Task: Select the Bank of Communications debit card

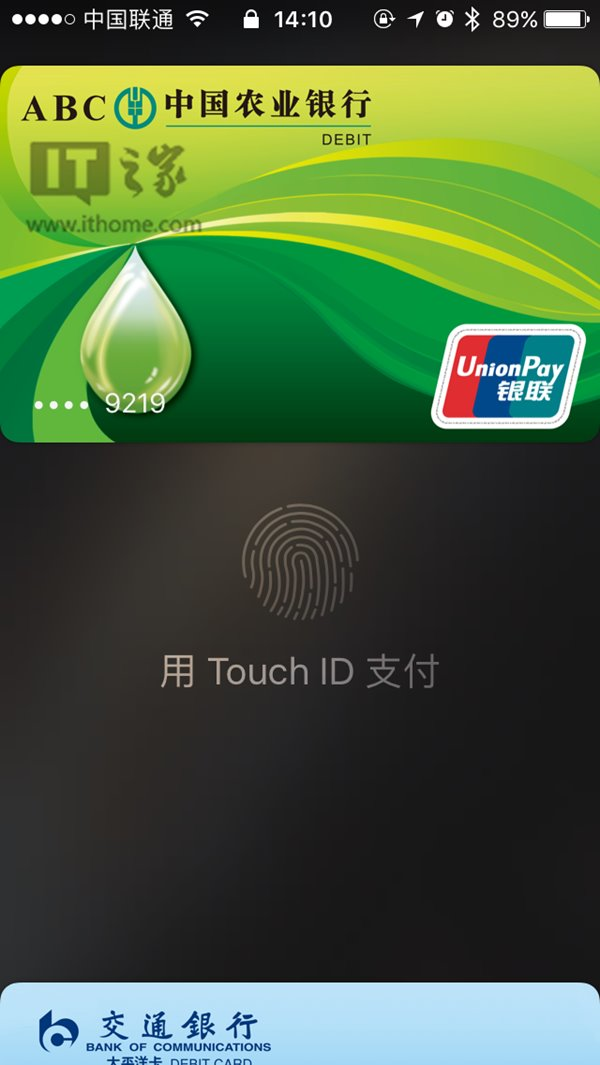Action: 300,1027
